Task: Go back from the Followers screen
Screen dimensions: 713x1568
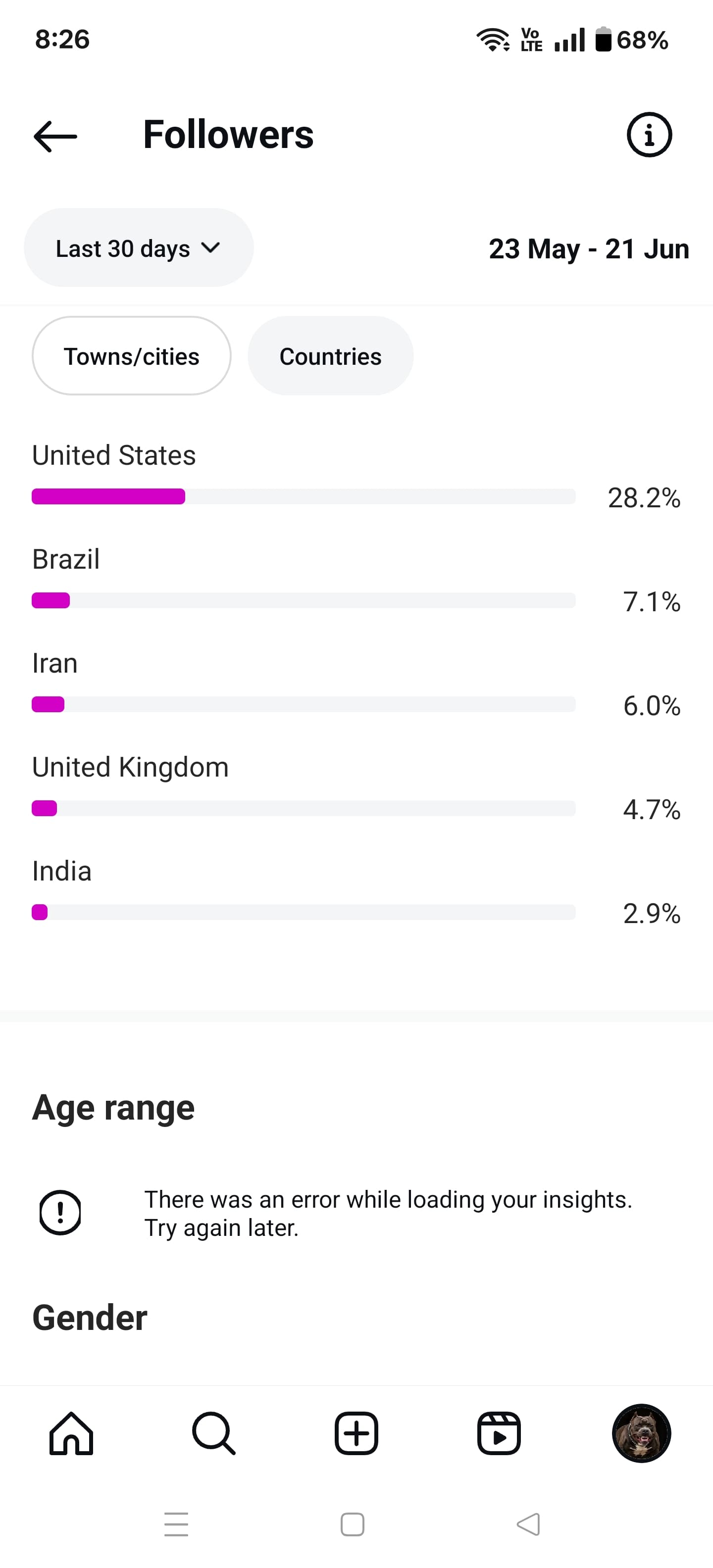Action: [x=55, y=135]
